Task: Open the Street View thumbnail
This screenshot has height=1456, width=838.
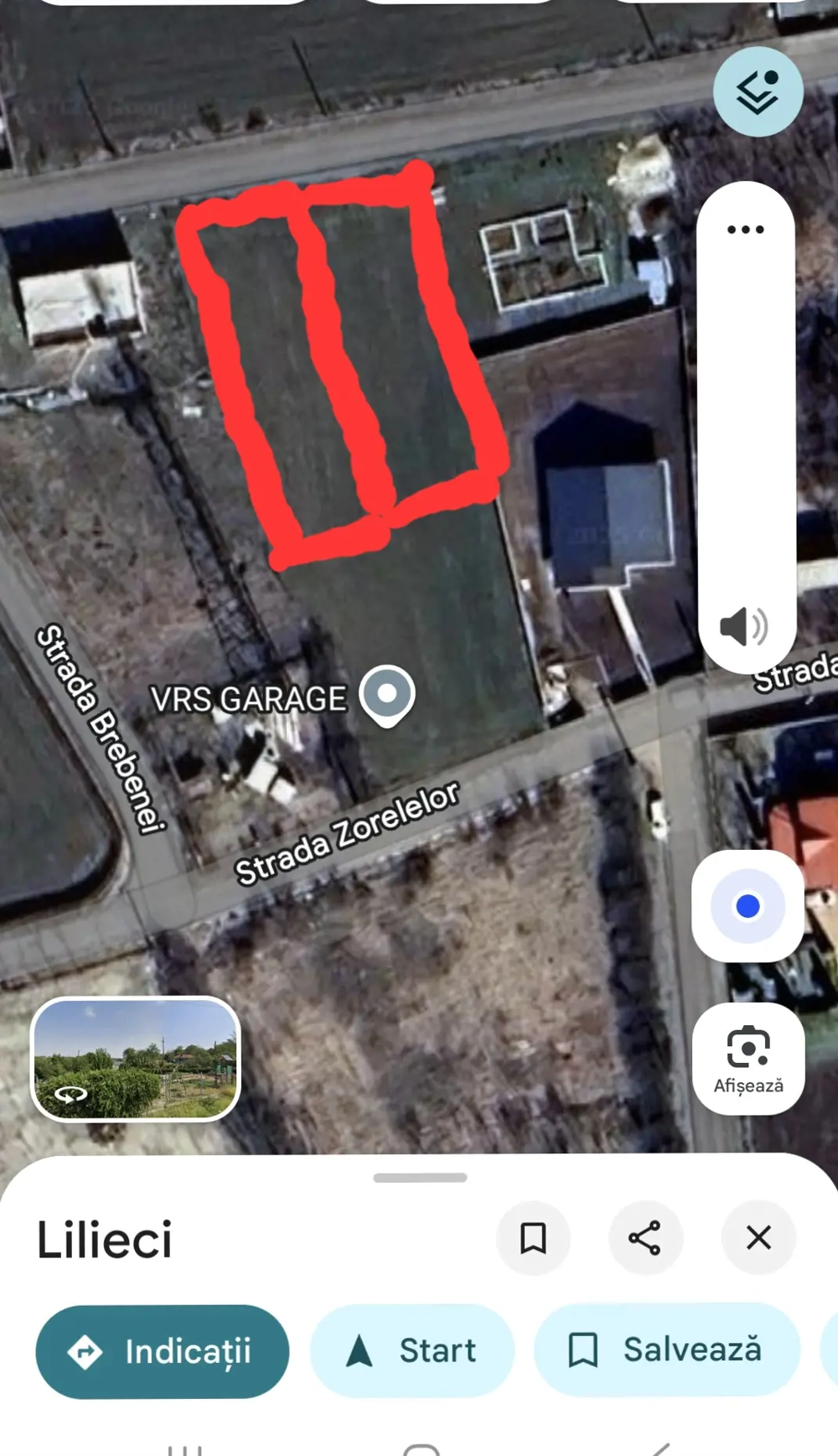Action: coord(136,1059)
